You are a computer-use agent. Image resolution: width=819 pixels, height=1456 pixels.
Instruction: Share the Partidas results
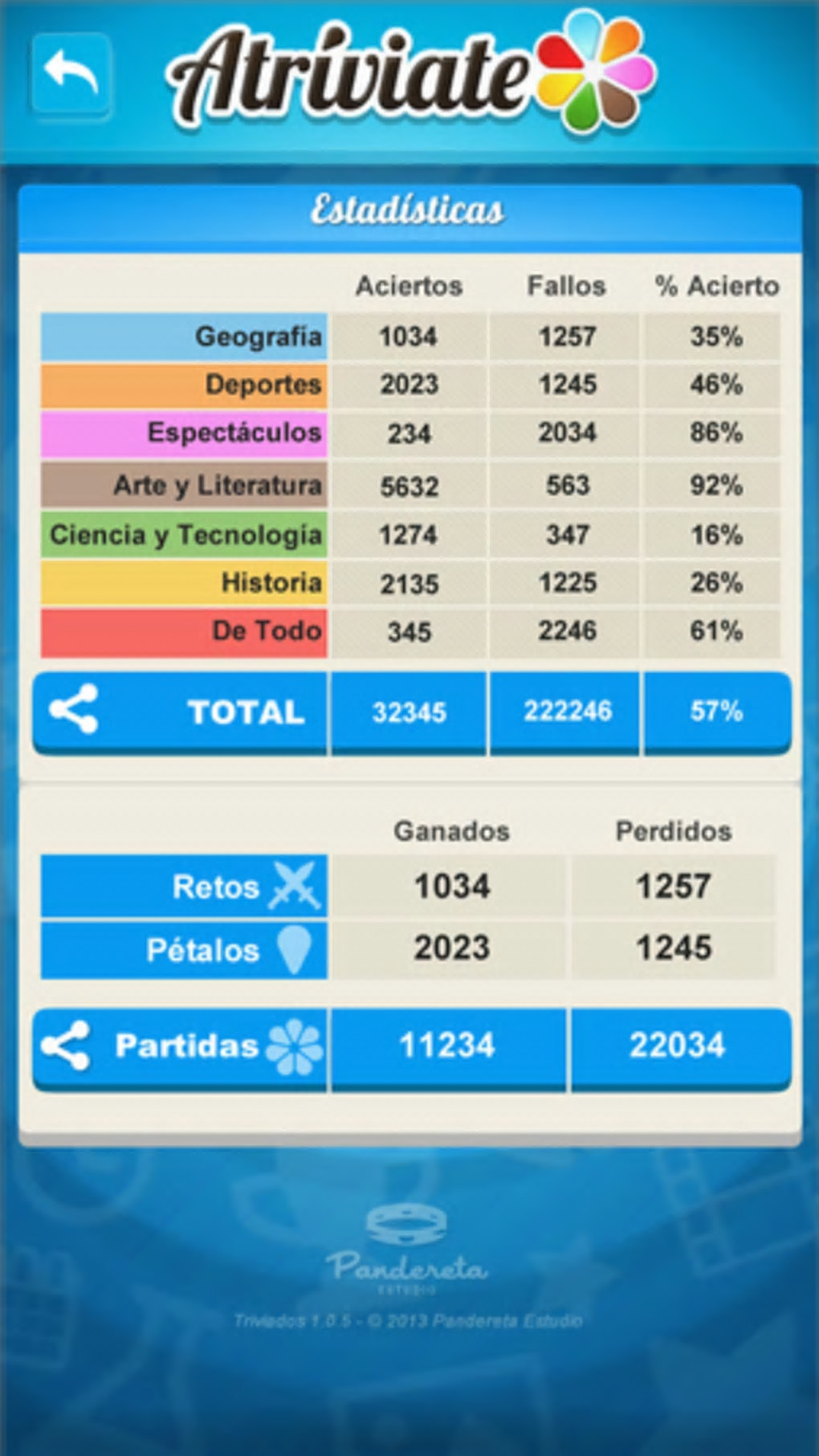point(66,1046)
